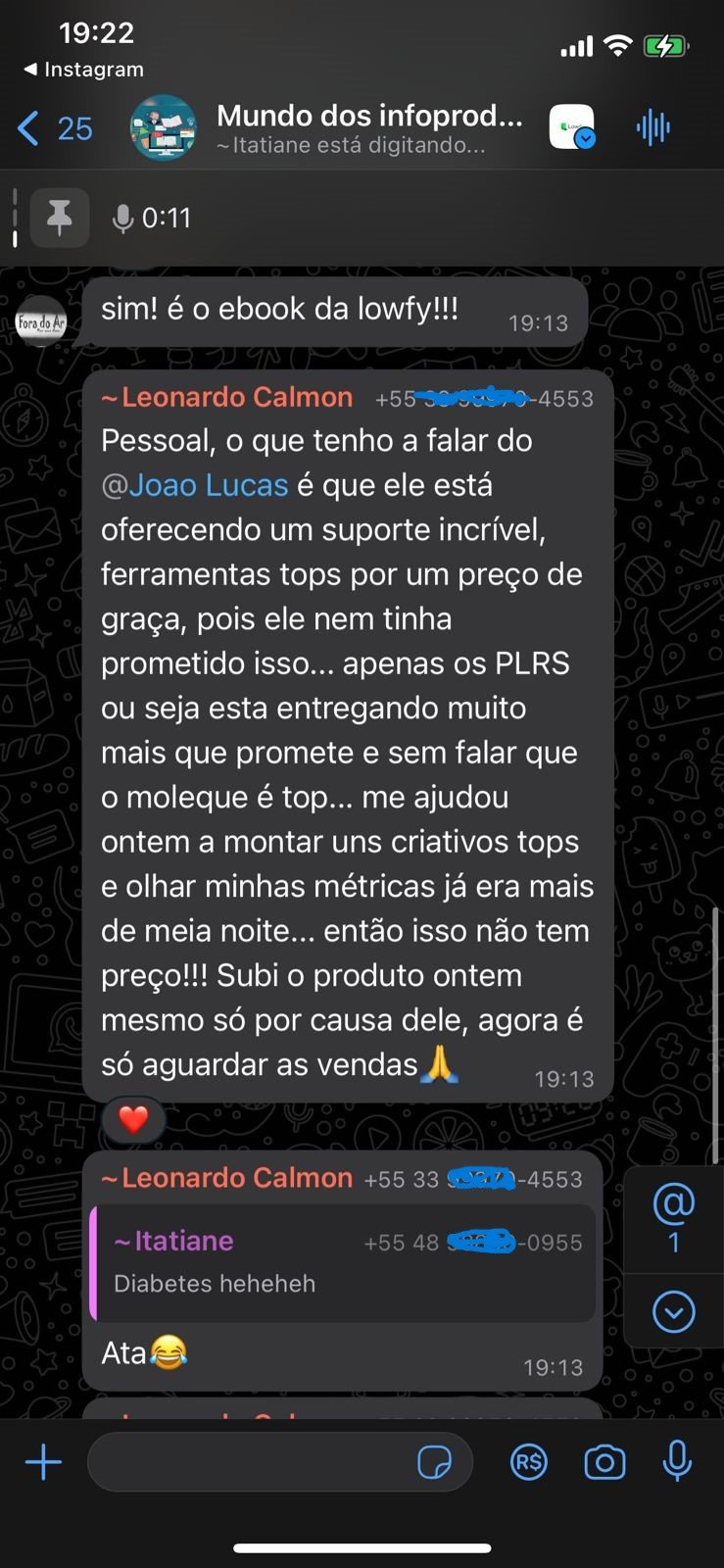Open the attachments plus menu
This screenshot has width=724, height=1568.
tap(43, 1462)
